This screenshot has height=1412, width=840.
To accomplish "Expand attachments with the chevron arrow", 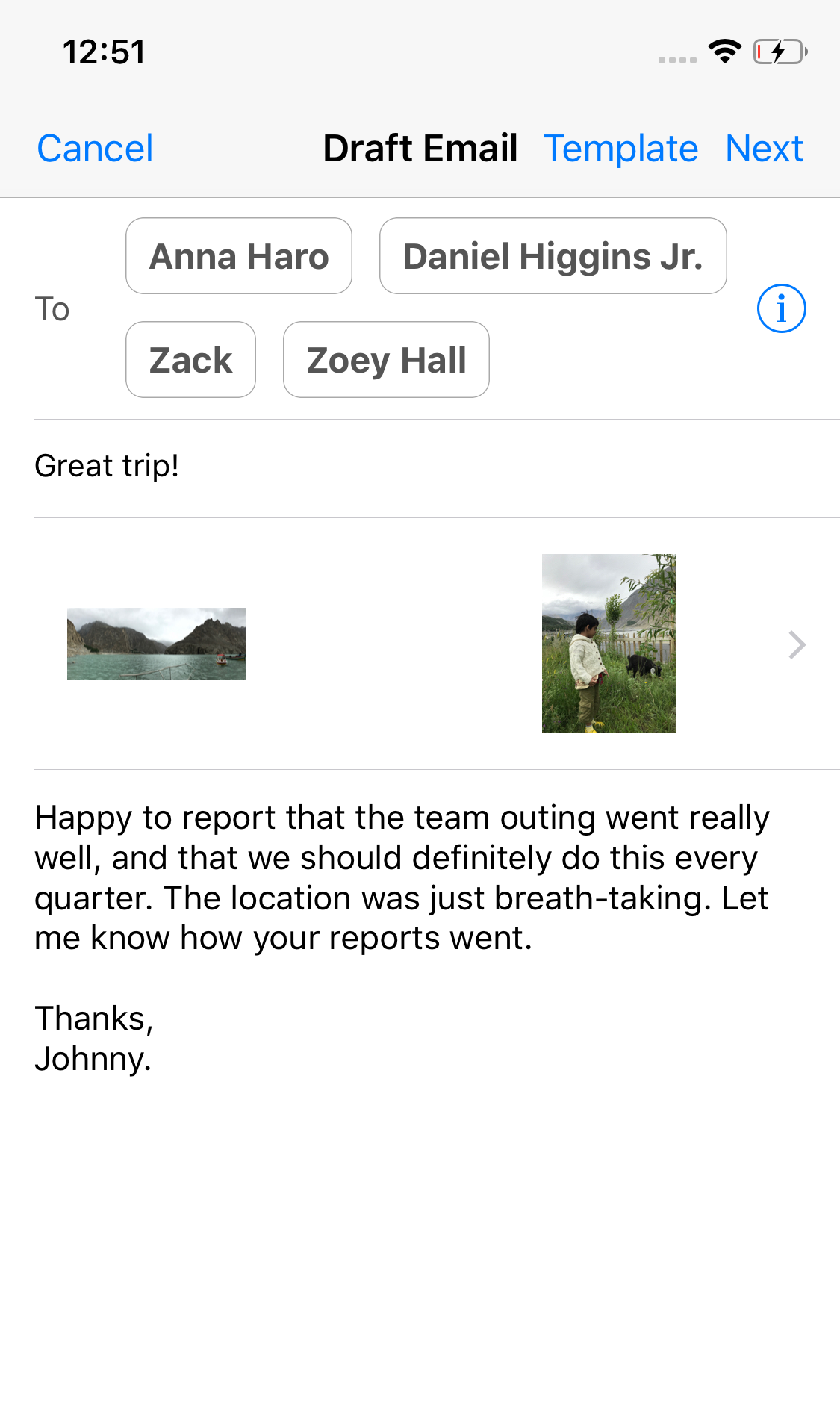I will pyautogui.click(x=797, y=644).
